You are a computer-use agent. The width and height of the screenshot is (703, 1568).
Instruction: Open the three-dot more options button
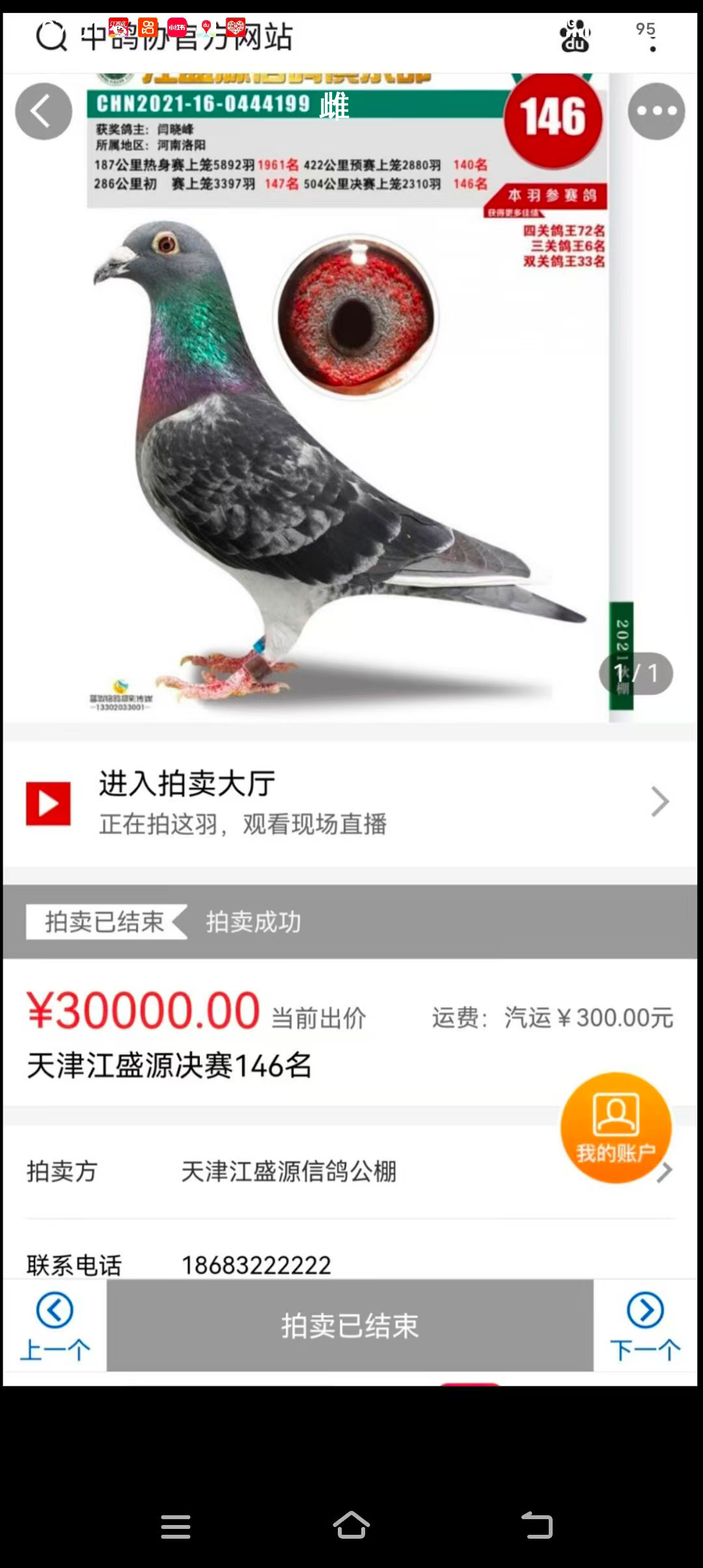656,111
